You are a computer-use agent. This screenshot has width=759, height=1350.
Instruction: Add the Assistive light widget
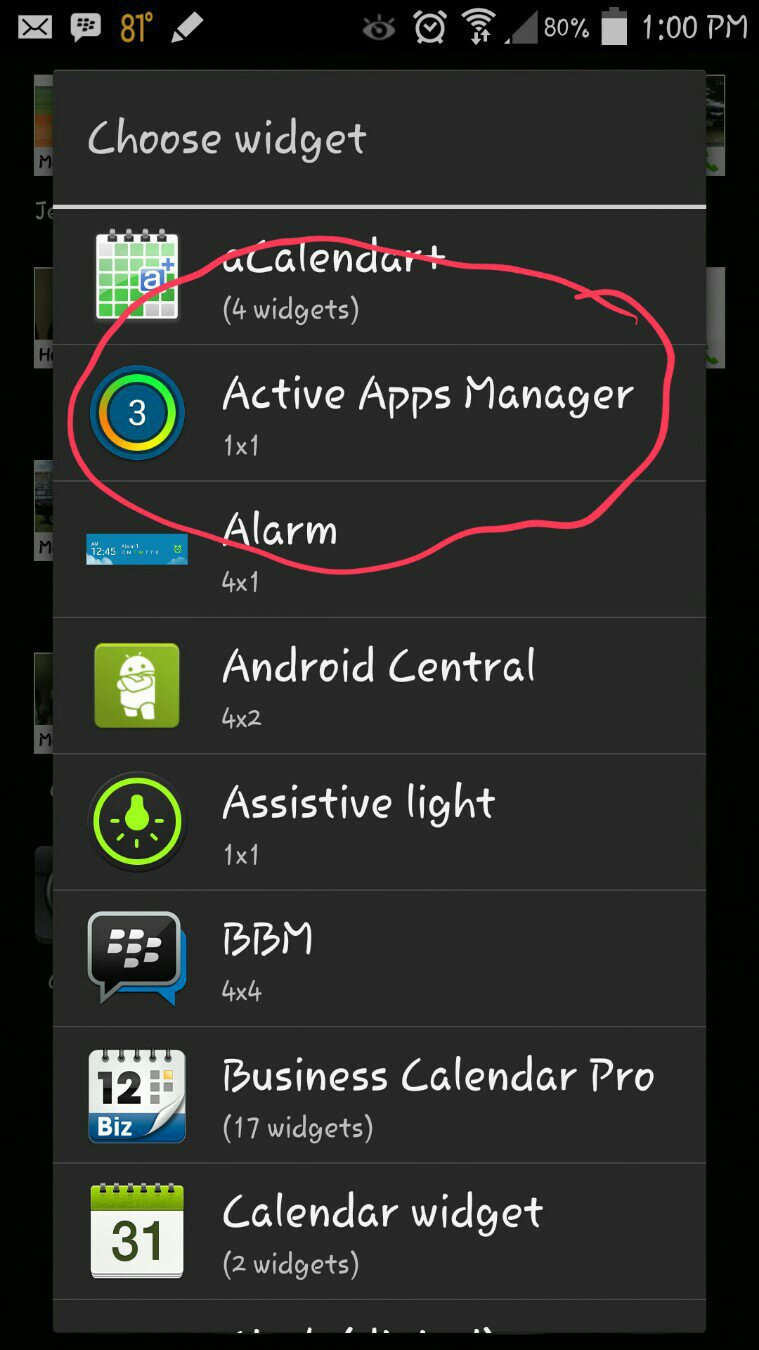pos(380,822)
